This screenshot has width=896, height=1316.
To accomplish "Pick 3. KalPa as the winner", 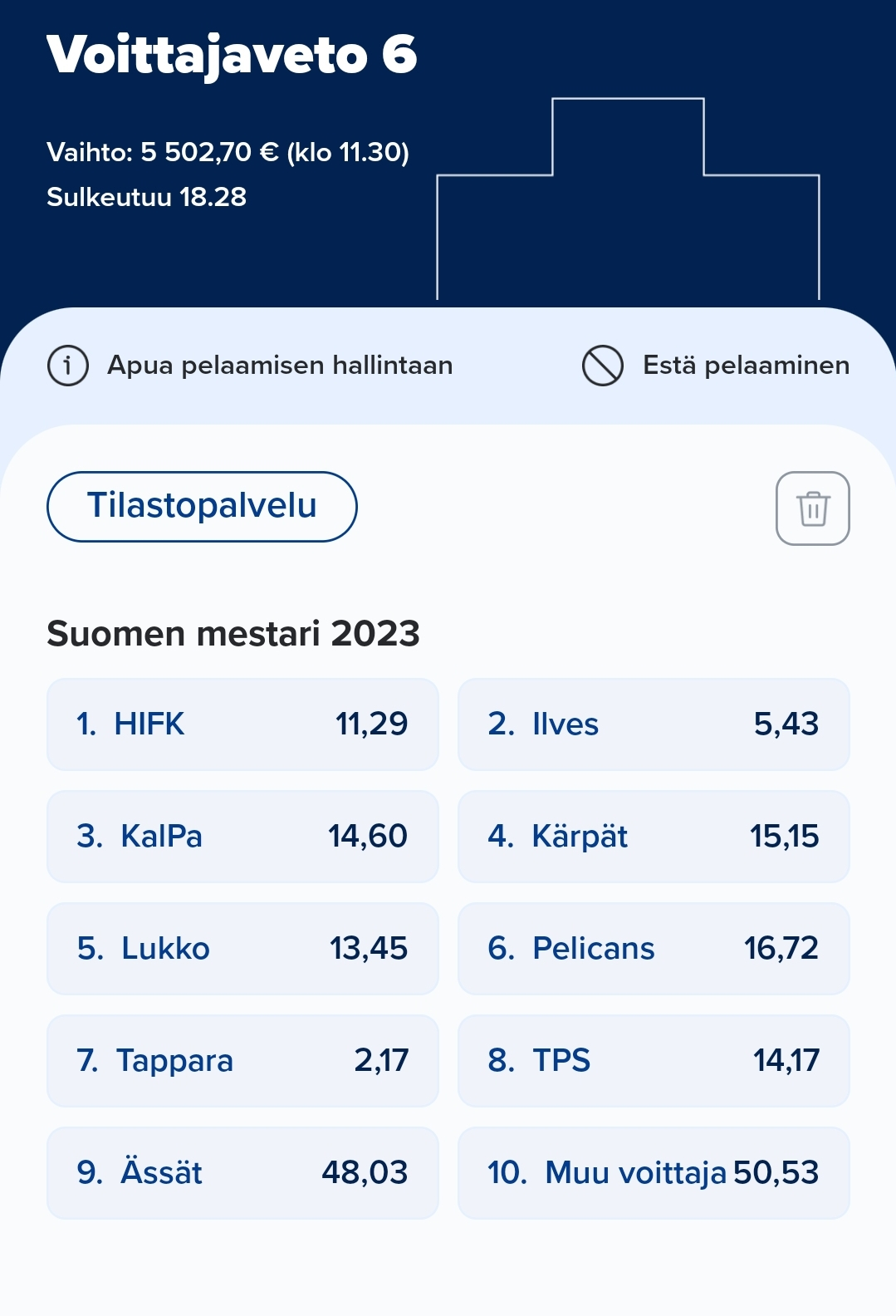I will click(242, 837).
